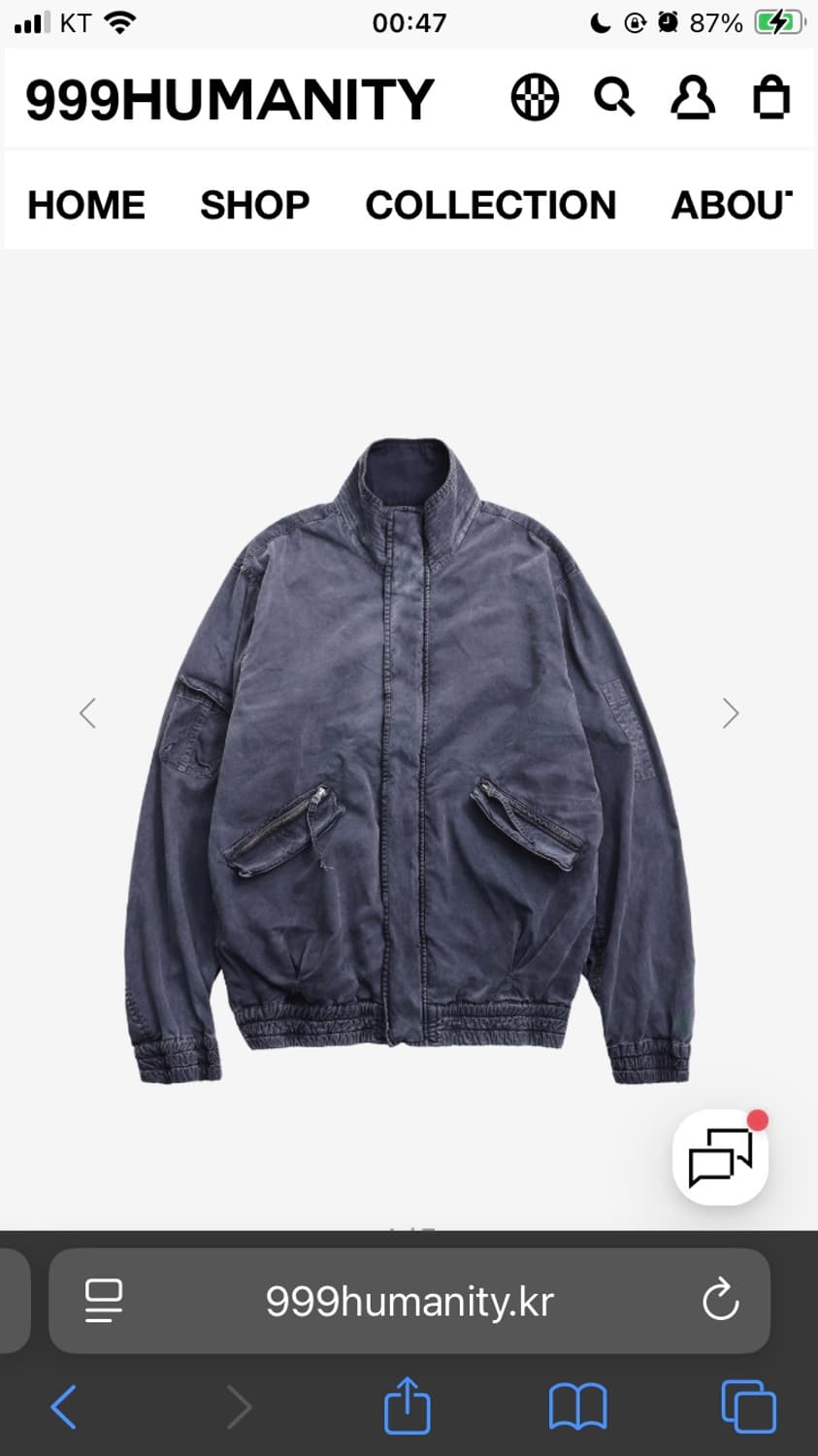Viewport: 818px width, 1456px height.
Task: Tap the Safari share icon
Action: tap(408, 1405)
